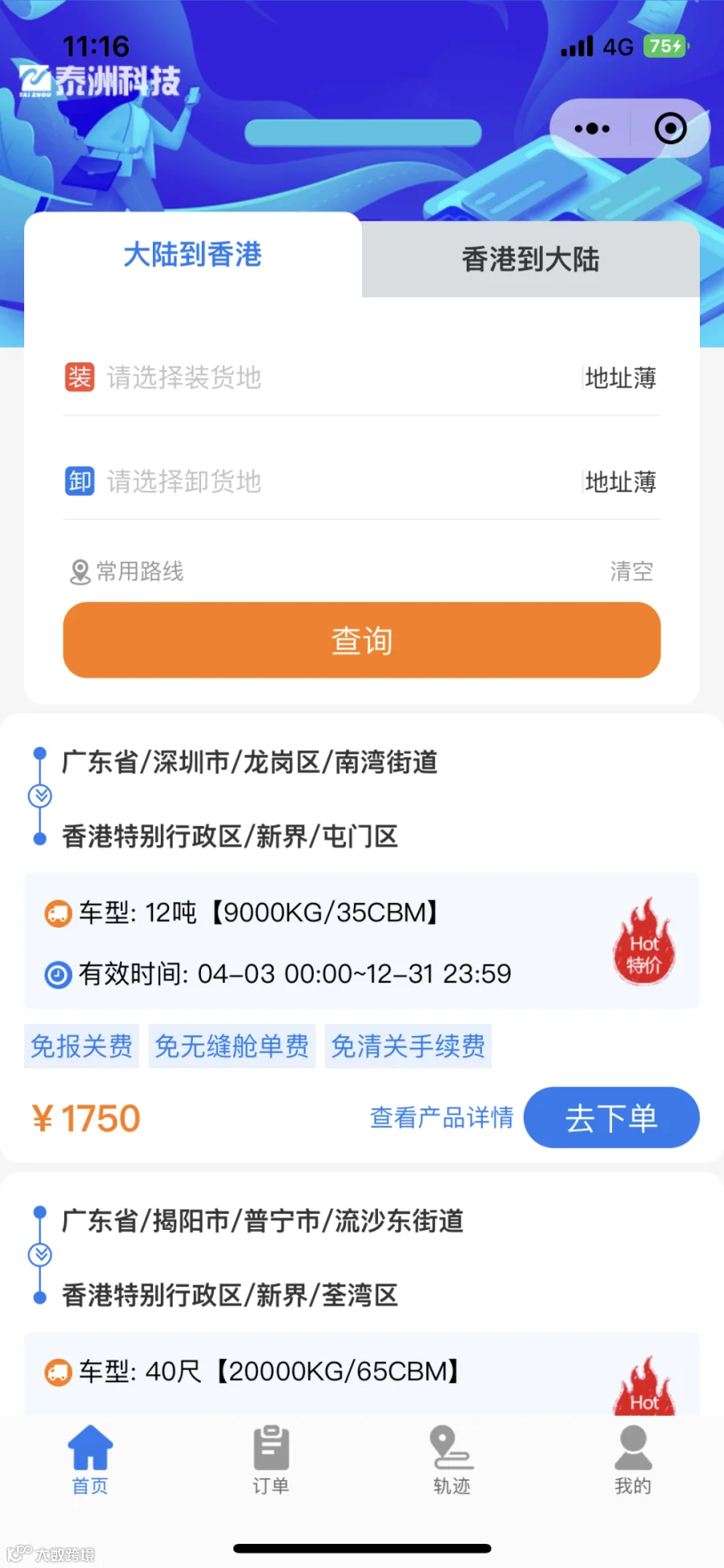Tap 去下单 to order the 12吨 truck
Viewport: 724px width, 1568px height.
(x=611, y=1118)
